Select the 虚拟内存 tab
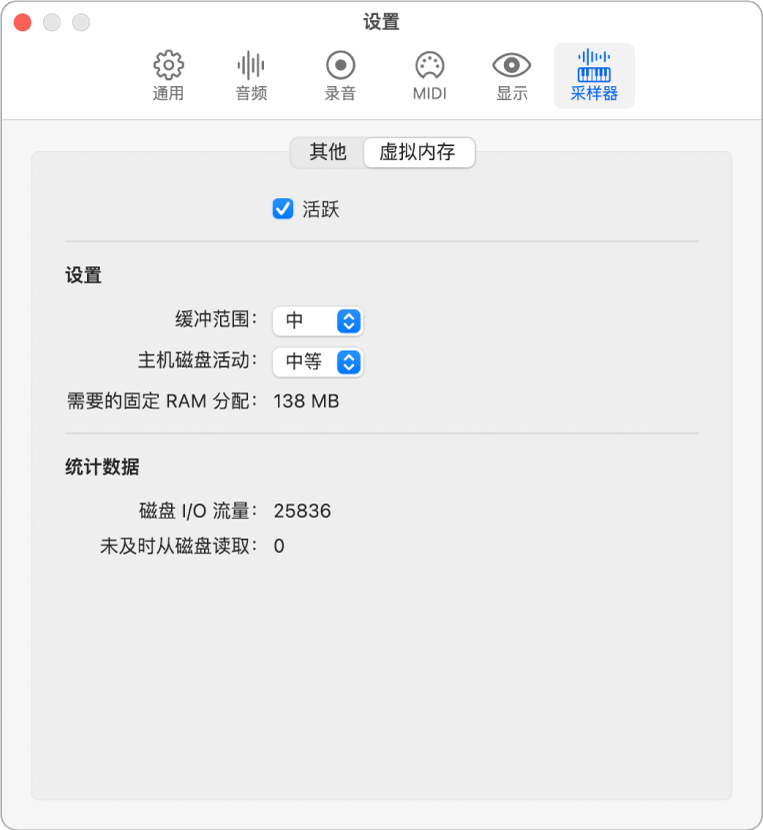 point(419,153)
